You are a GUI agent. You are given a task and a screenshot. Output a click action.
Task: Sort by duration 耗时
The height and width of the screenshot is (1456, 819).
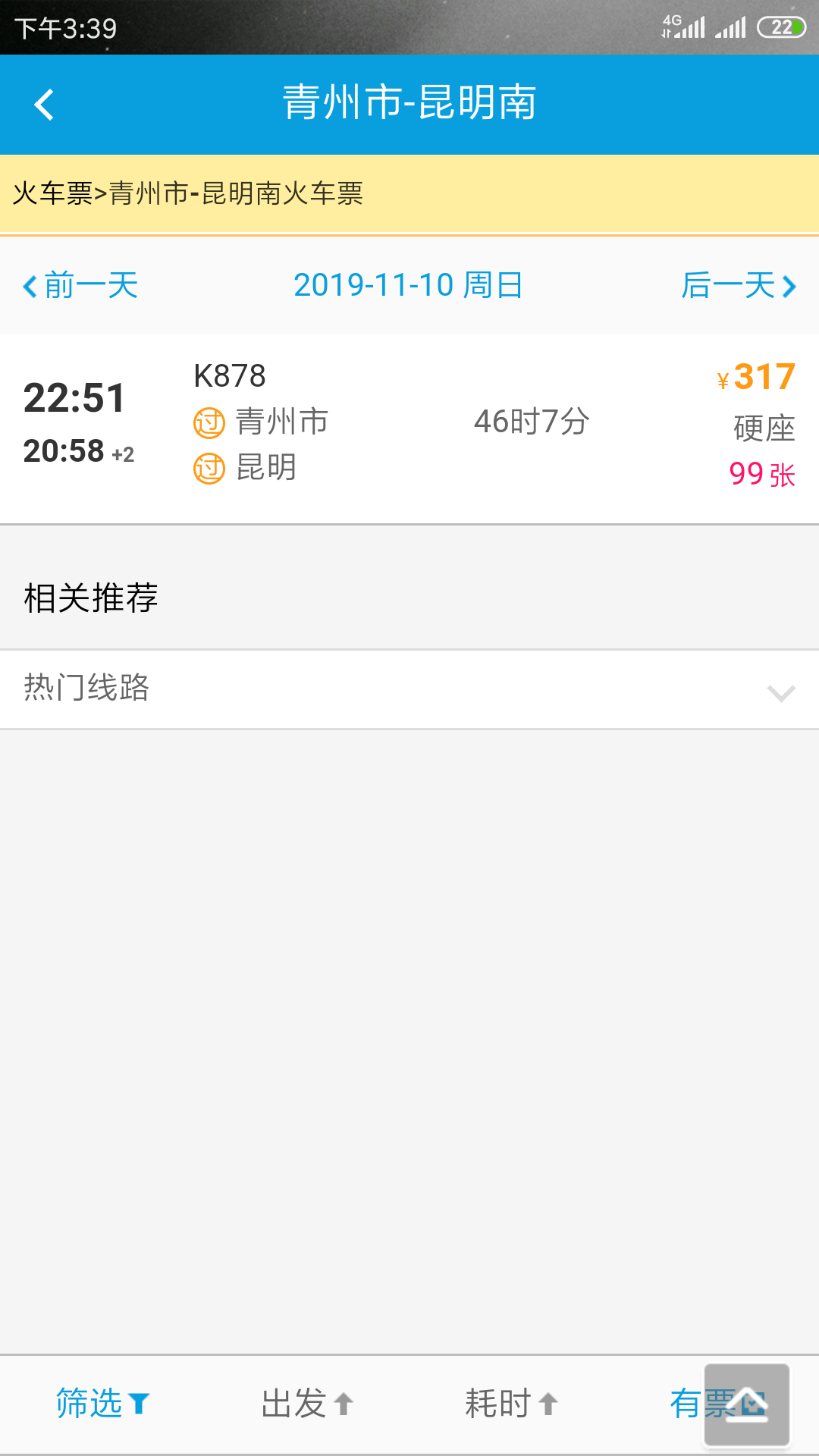pyautogui.click(x=512, y=1403)
